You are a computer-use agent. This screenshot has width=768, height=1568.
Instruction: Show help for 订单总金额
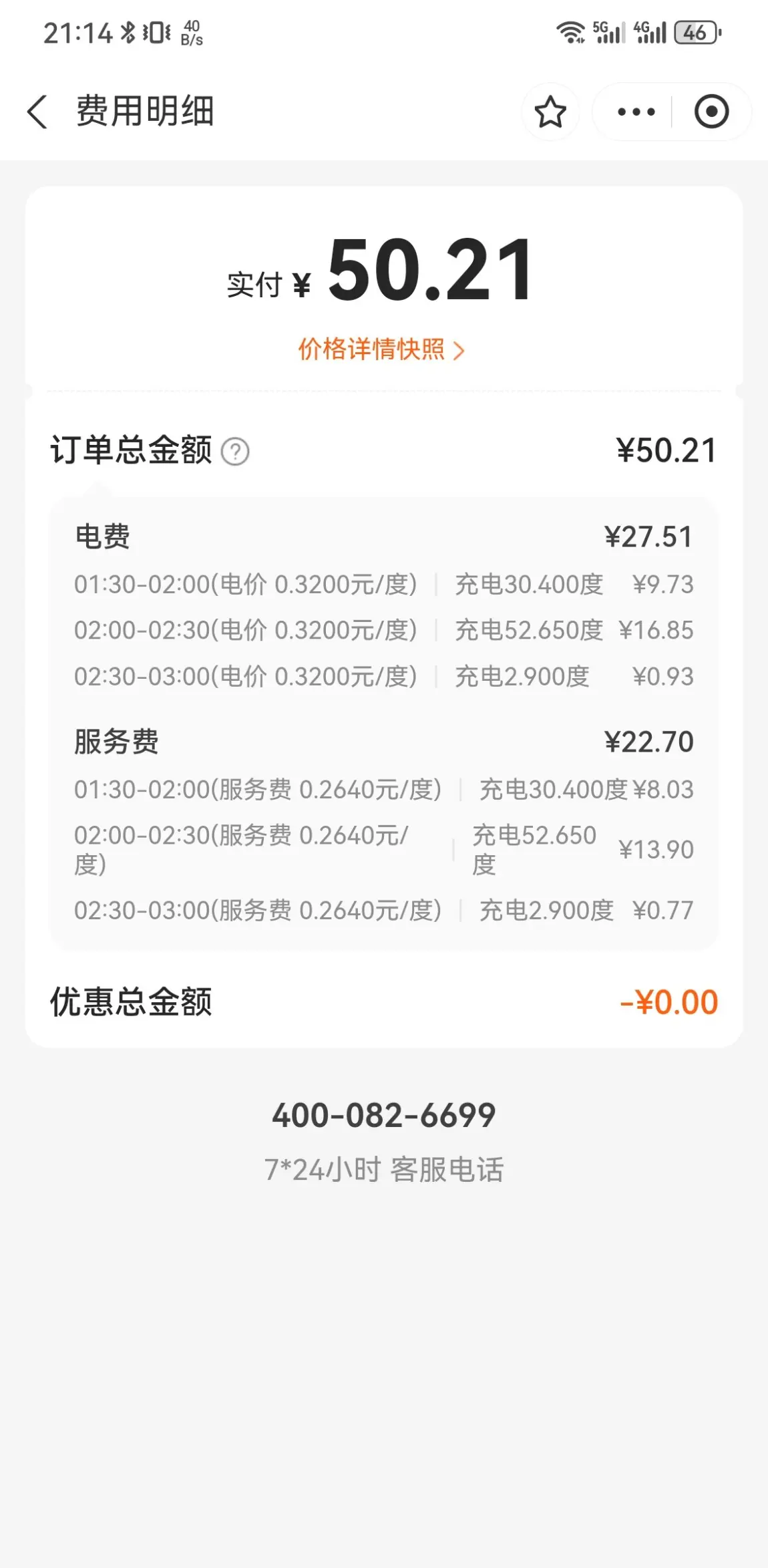[235, 452]
